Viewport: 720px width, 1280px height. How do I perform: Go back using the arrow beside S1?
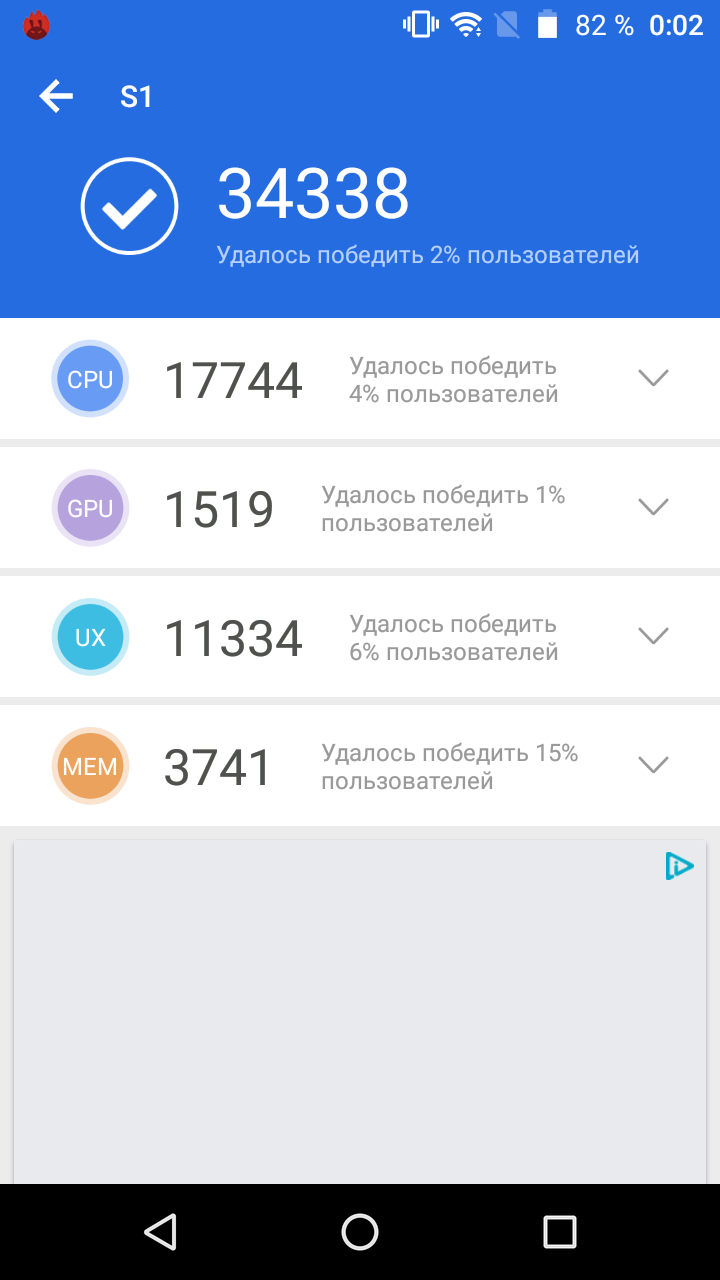pos(56,97)
